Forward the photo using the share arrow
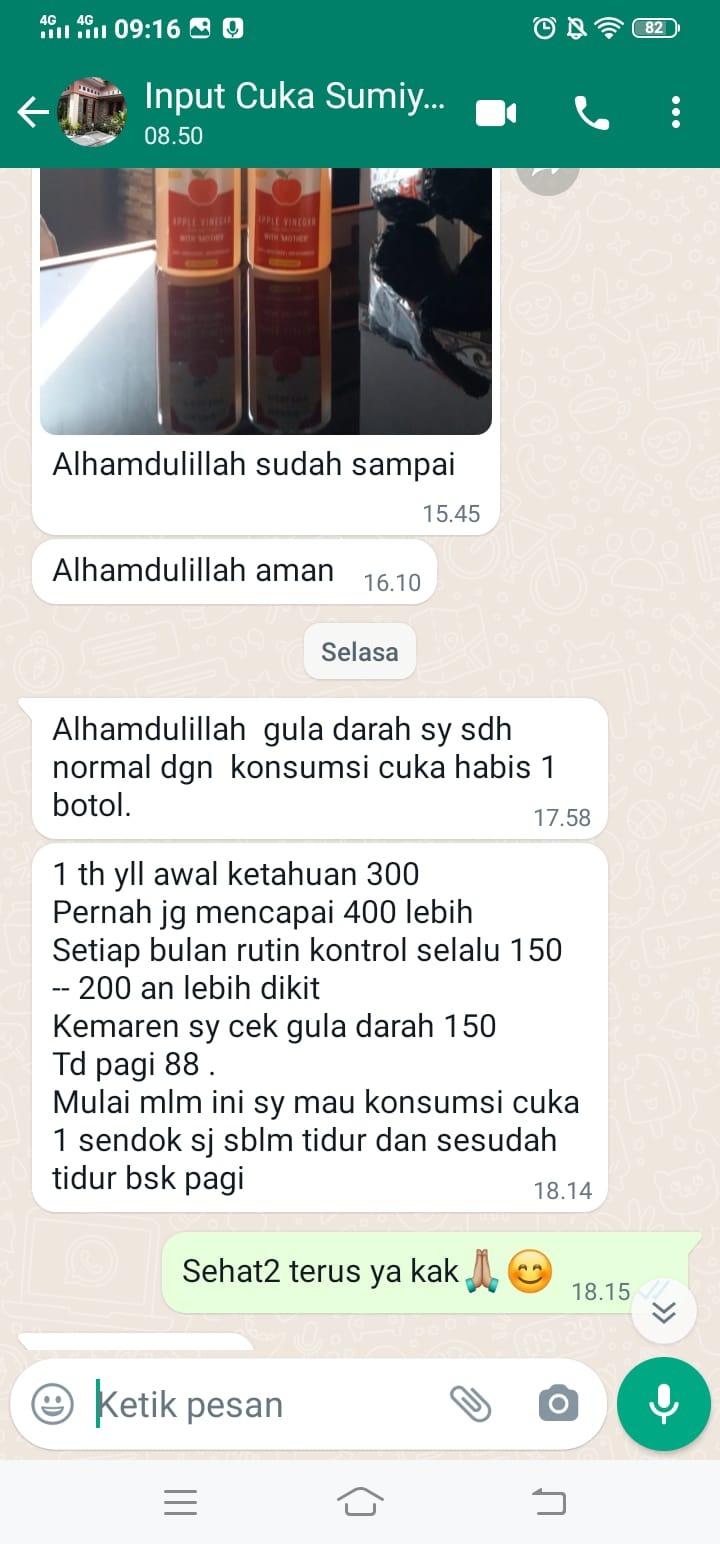Screen dimensions: 720x1544 [x=548, y=175]
